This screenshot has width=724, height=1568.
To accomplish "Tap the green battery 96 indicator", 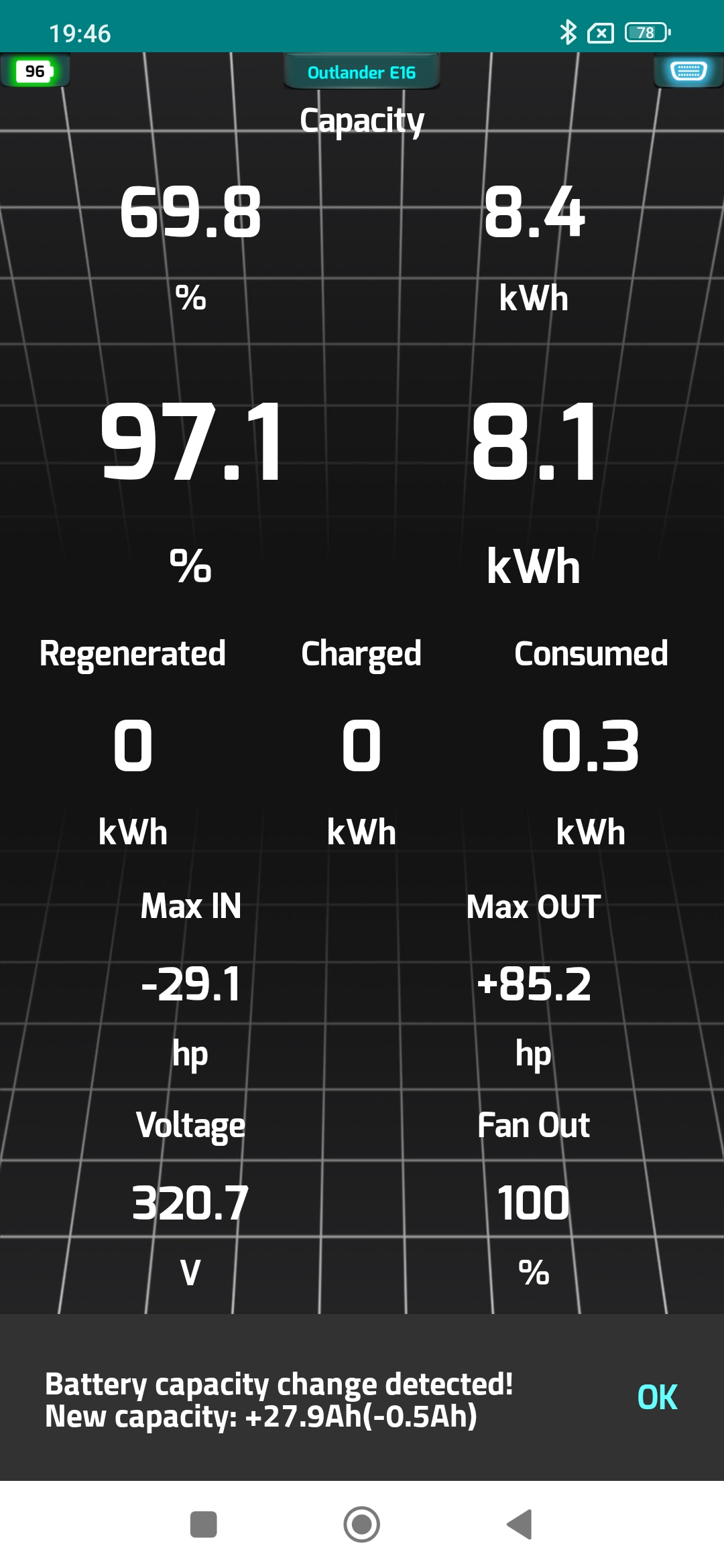I will [x=35, y=71].
